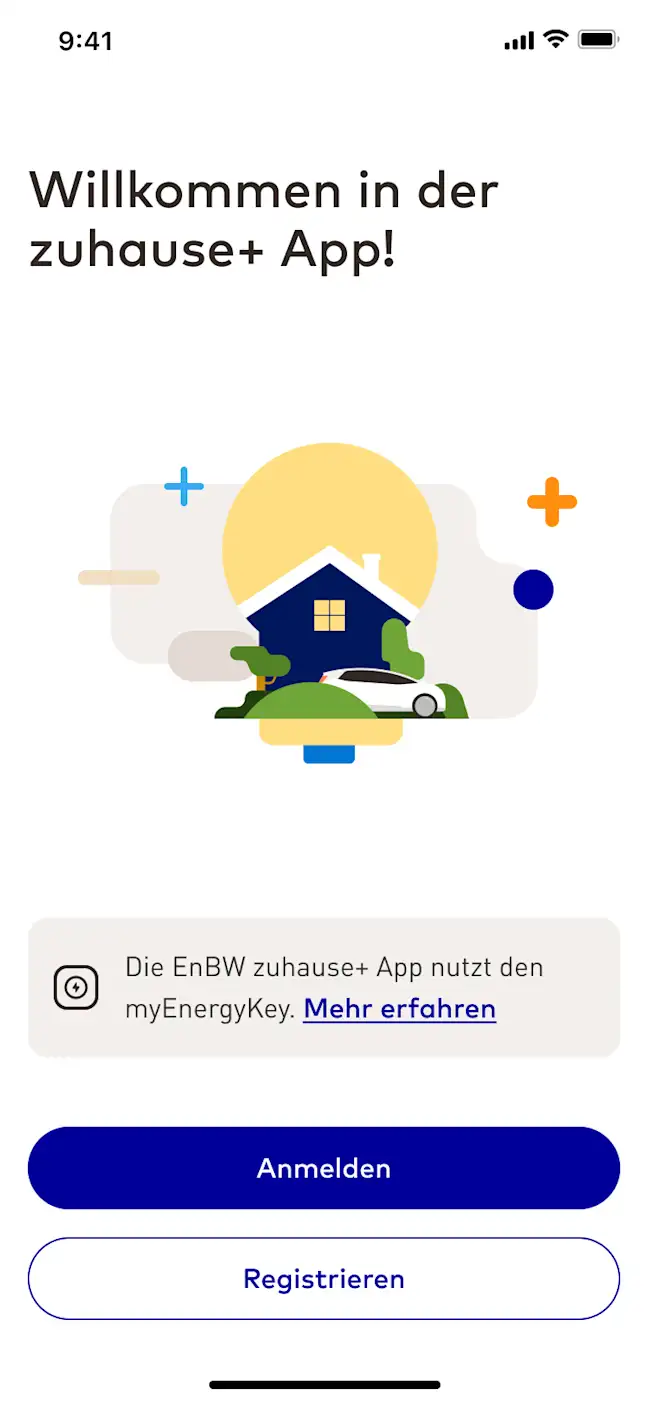Open the Mehr erfahren link
648x1403 pixels.
click(x=399, y=1008)
